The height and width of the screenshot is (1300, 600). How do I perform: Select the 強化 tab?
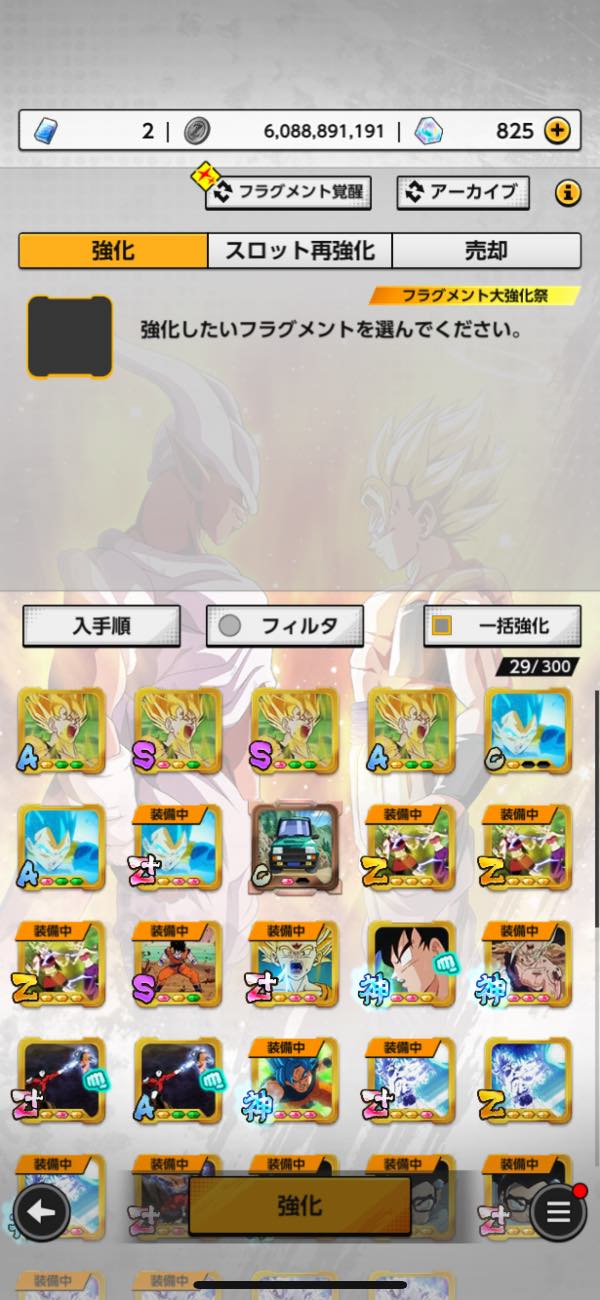coord(113,250)
